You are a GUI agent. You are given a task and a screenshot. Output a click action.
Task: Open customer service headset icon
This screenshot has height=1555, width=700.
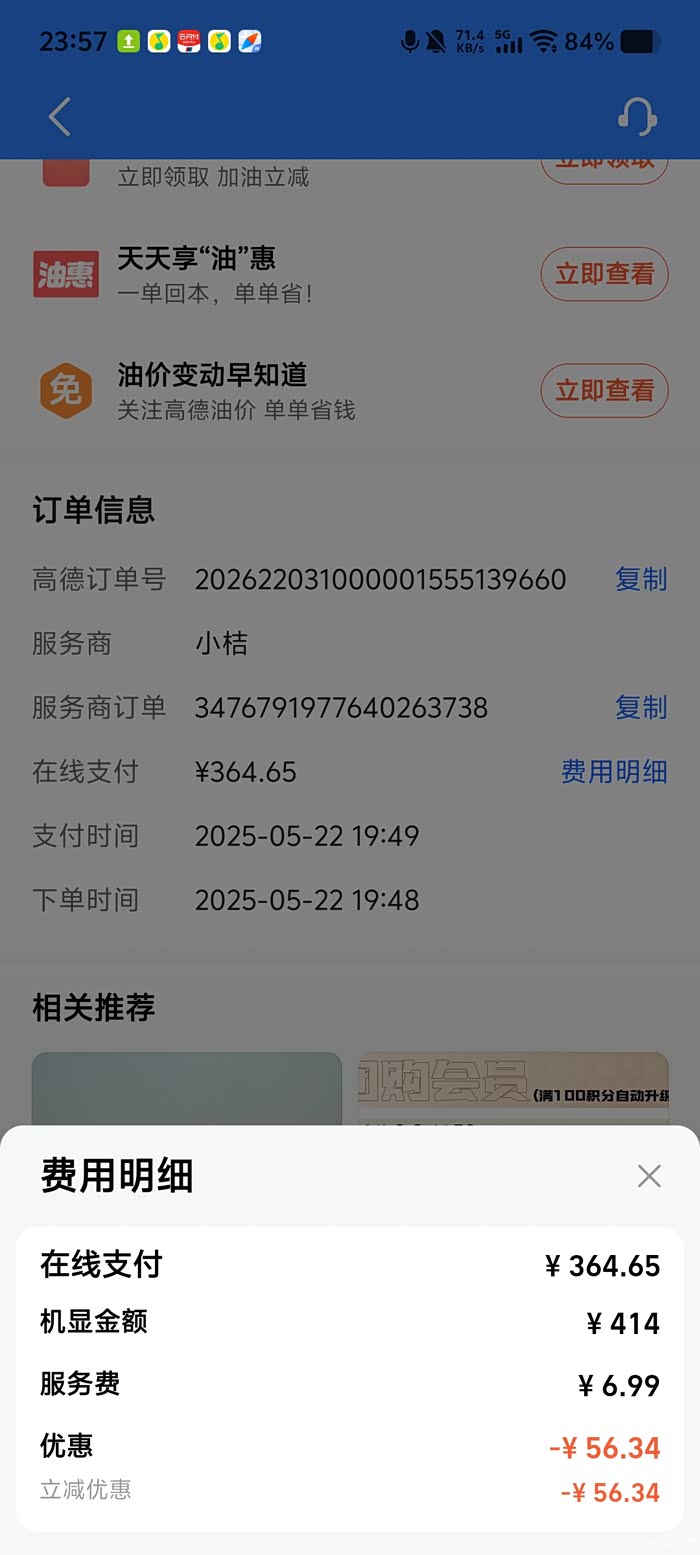637,117
